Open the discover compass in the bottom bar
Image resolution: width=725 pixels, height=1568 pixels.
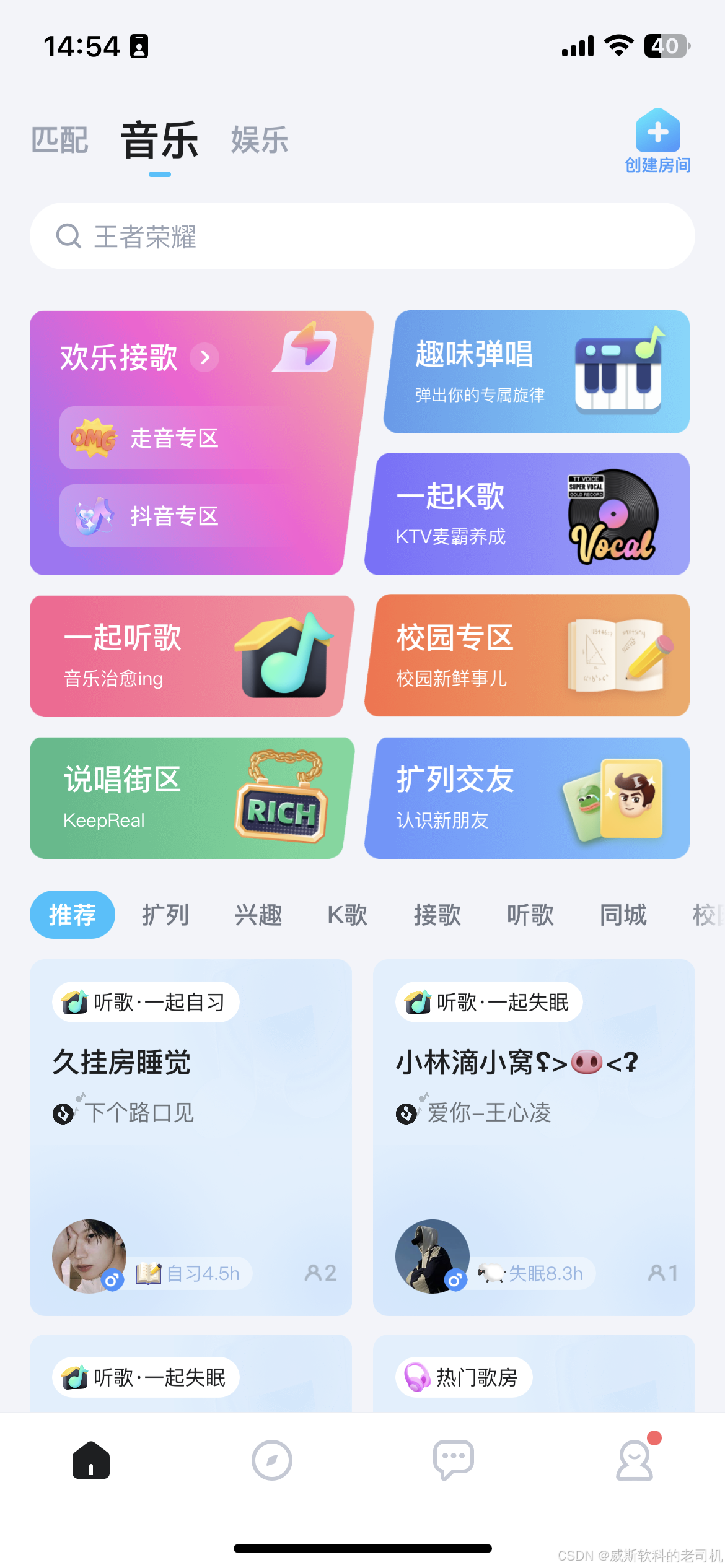(272, 1460)
